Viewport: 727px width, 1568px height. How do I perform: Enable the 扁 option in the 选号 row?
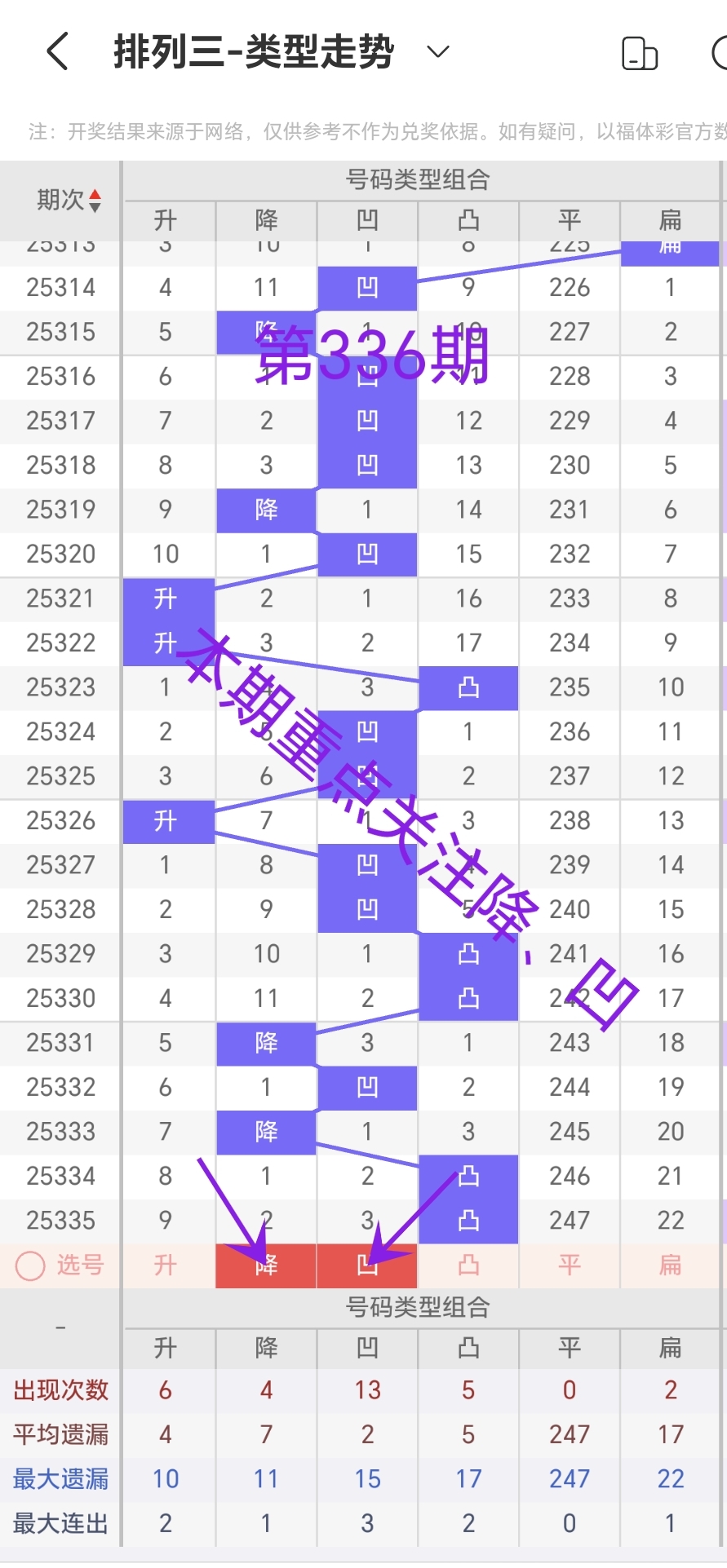(669, 1265)
